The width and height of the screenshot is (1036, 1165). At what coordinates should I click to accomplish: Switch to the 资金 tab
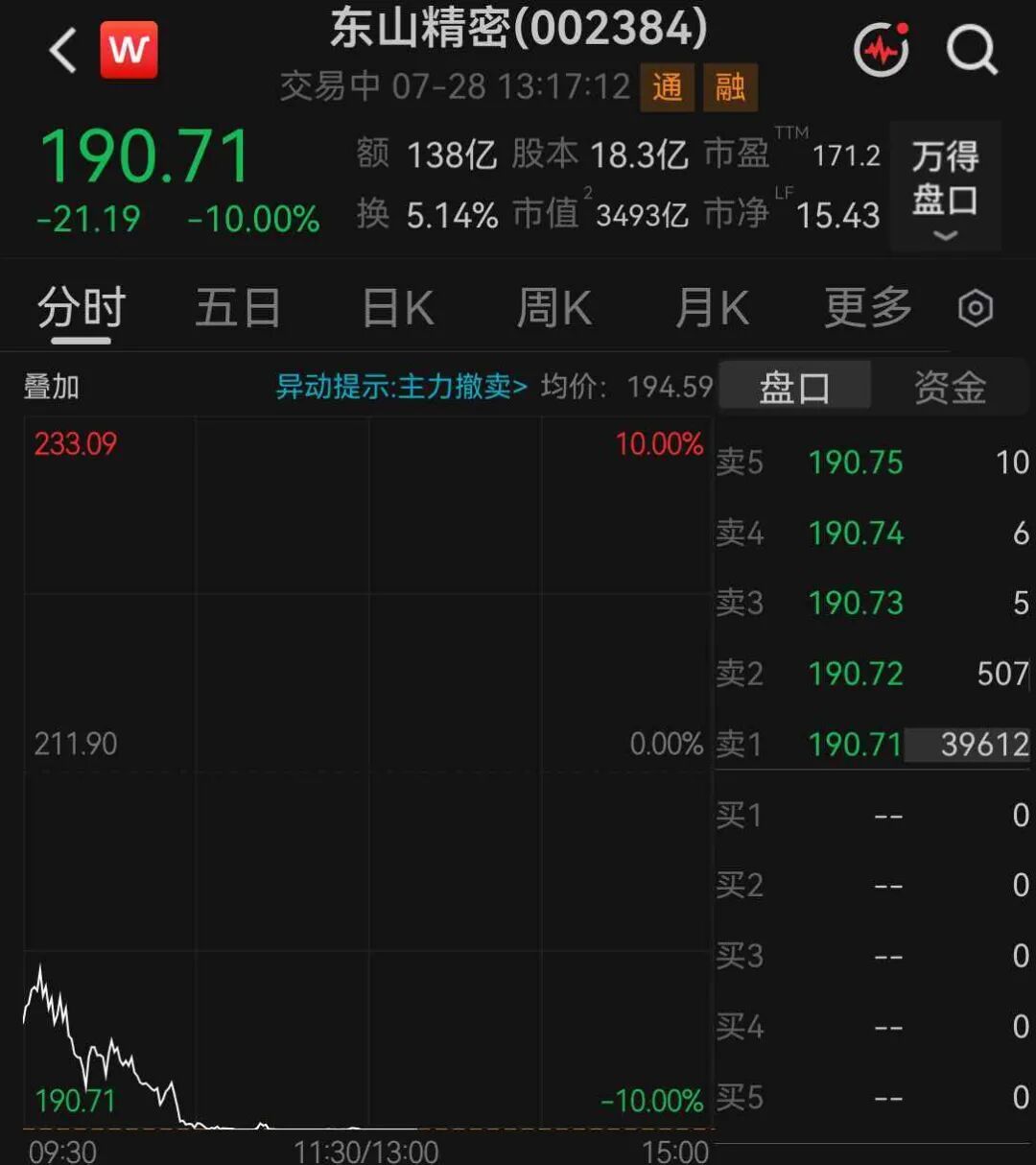pyautogui.click(x=950, y=388)
